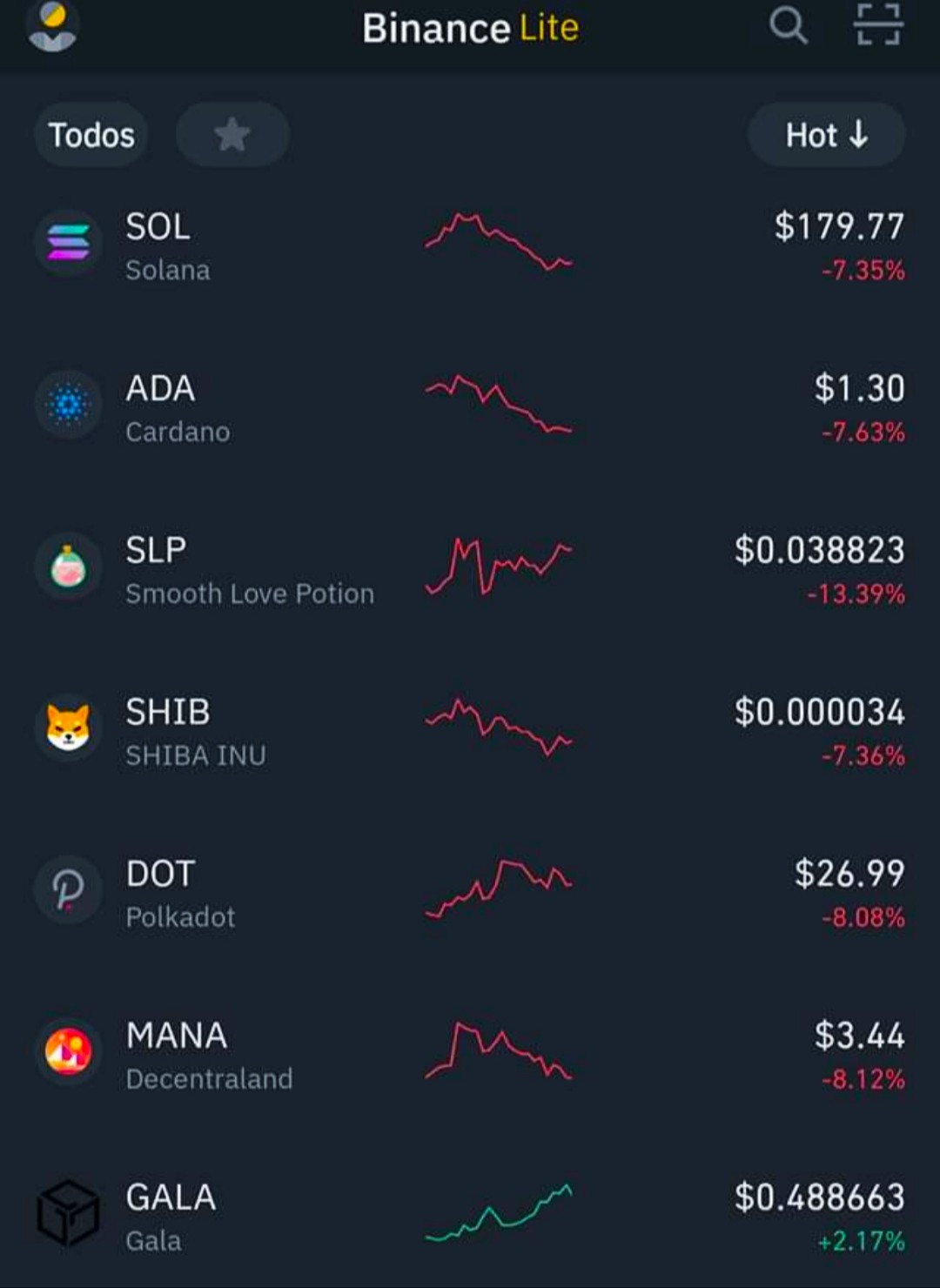Open the search magnifier icon
Image resolution: width=940 pixels, height=1288 pixels.
pos(789,25)
